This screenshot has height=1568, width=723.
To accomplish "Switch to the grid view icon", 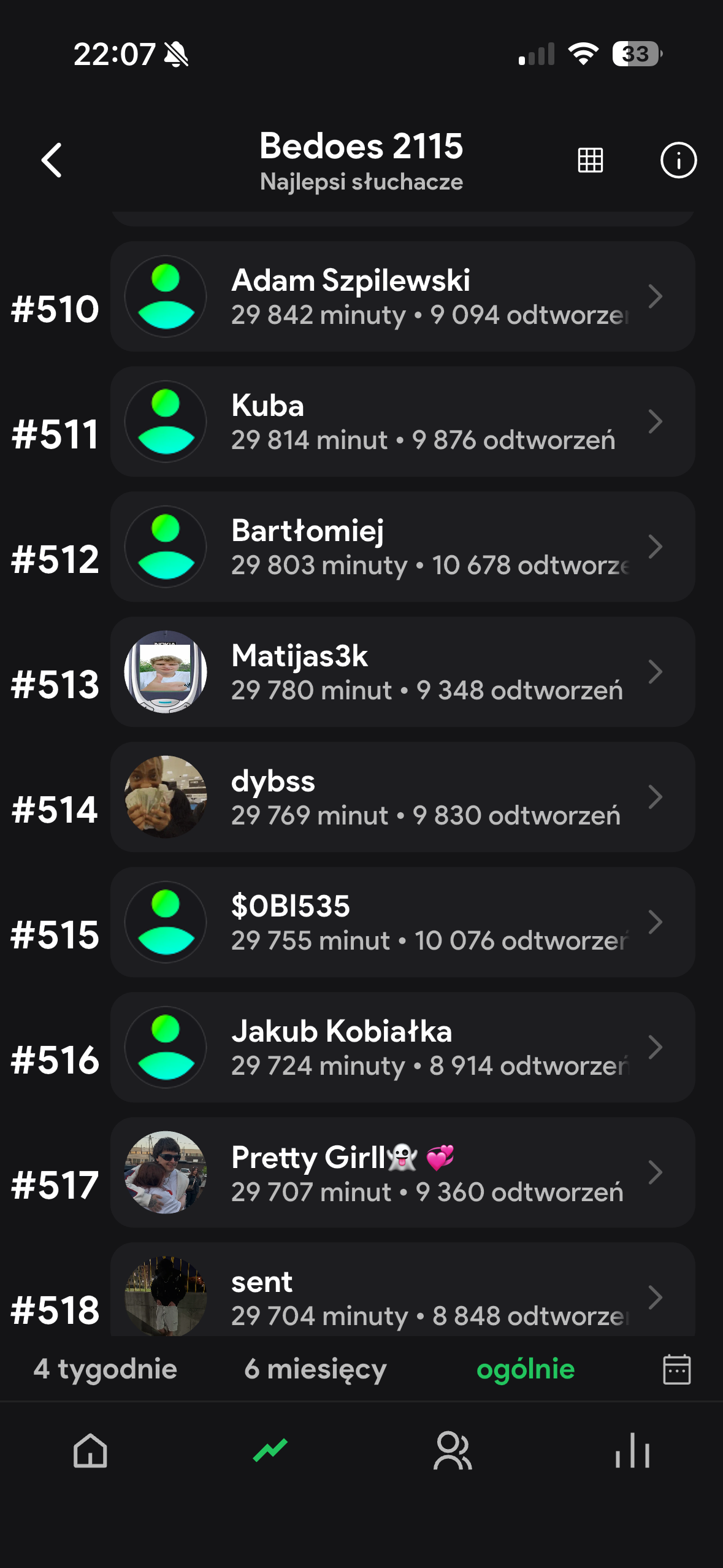I will point(590,160).
